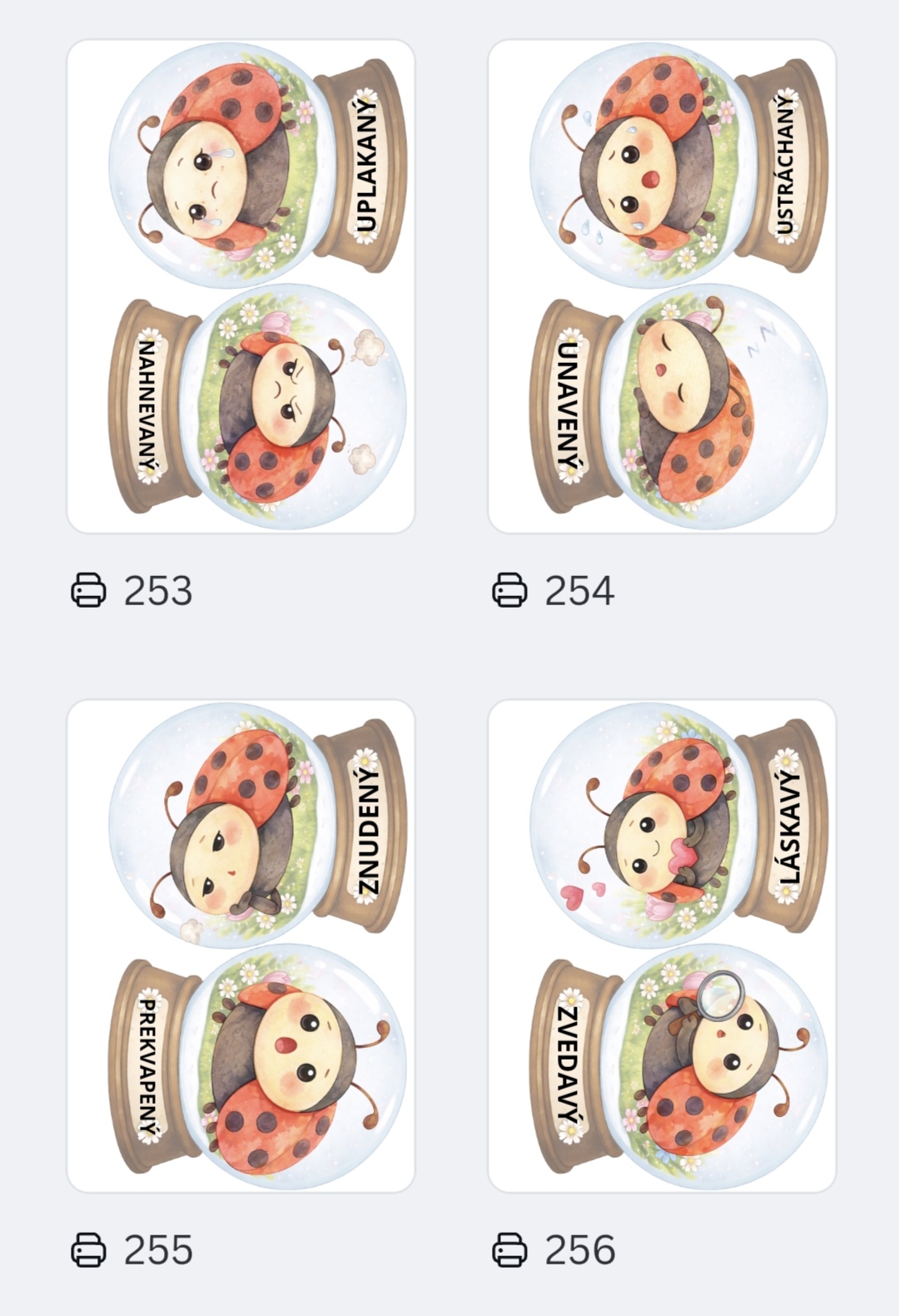Open the Láskavý and Zvedavý ladybug card
Viewport: 899px width, 1316px height.
(662, 946)
